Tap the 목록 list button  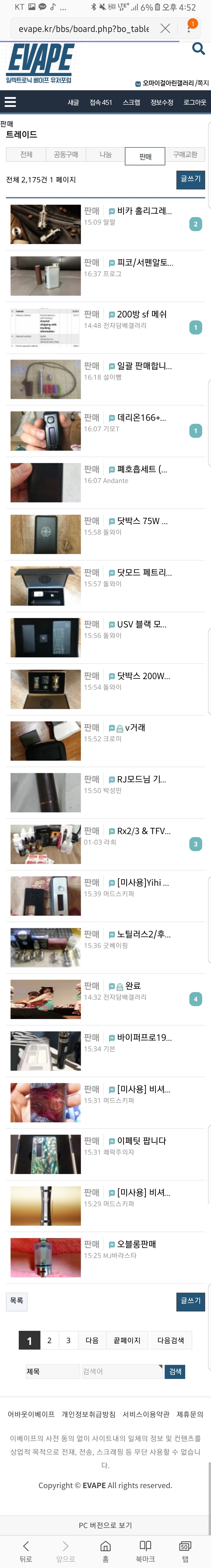[16, 1301]
